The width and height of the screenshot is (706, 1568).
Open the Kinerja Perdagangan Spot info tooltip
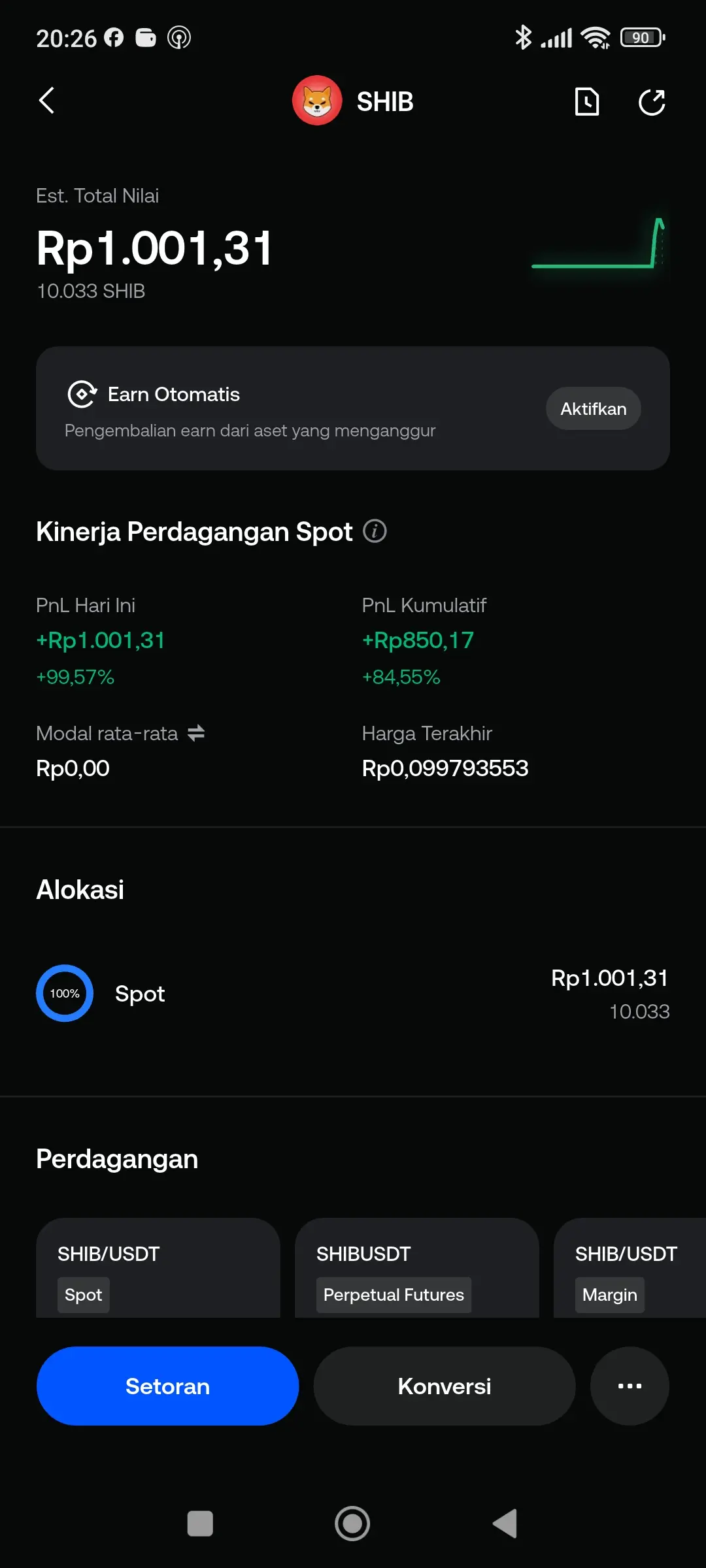tap(375, 531)
